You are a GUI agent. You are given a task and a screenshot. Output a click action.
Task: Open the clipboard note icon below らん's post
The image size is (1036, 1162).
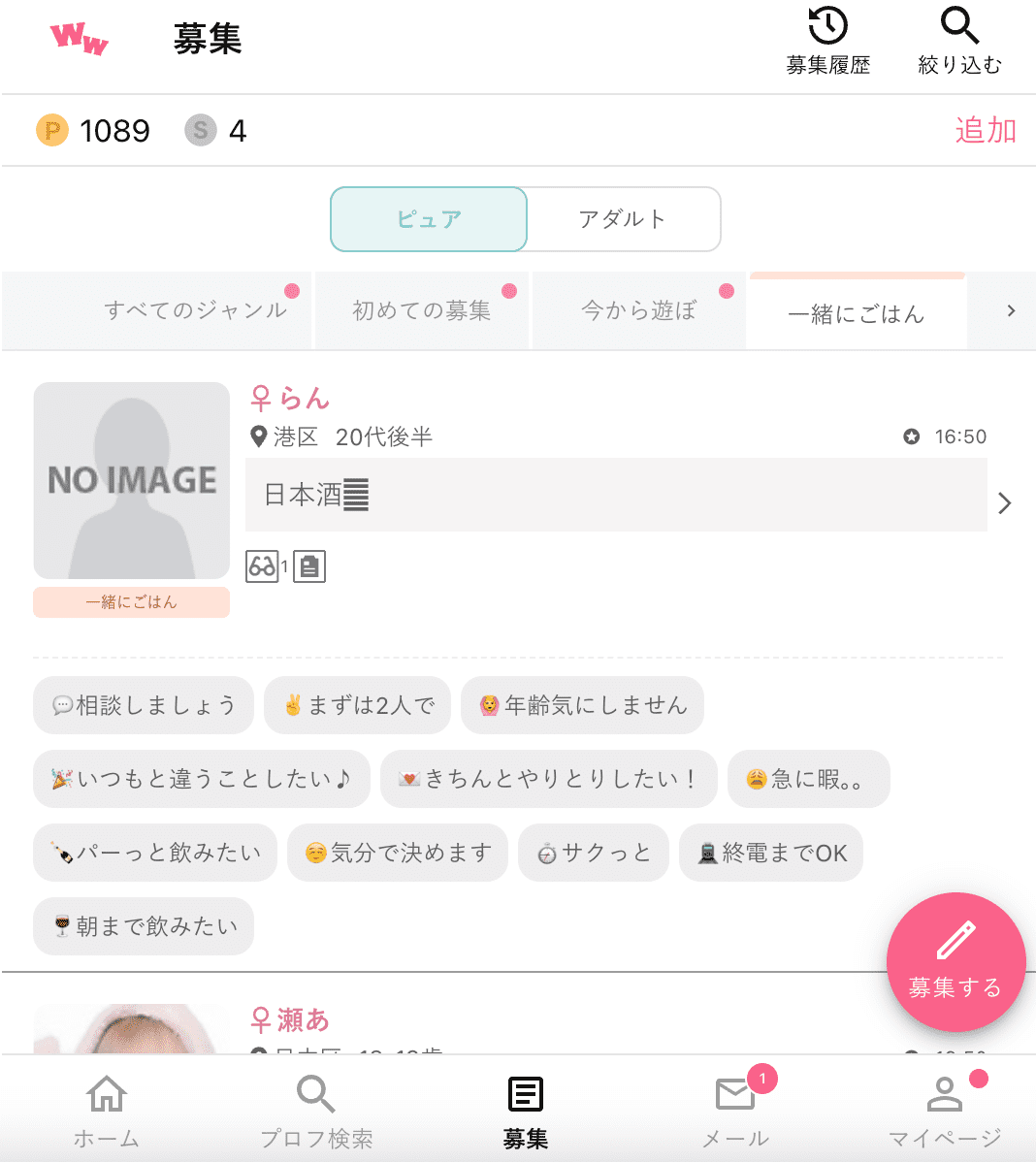(308, 565)
